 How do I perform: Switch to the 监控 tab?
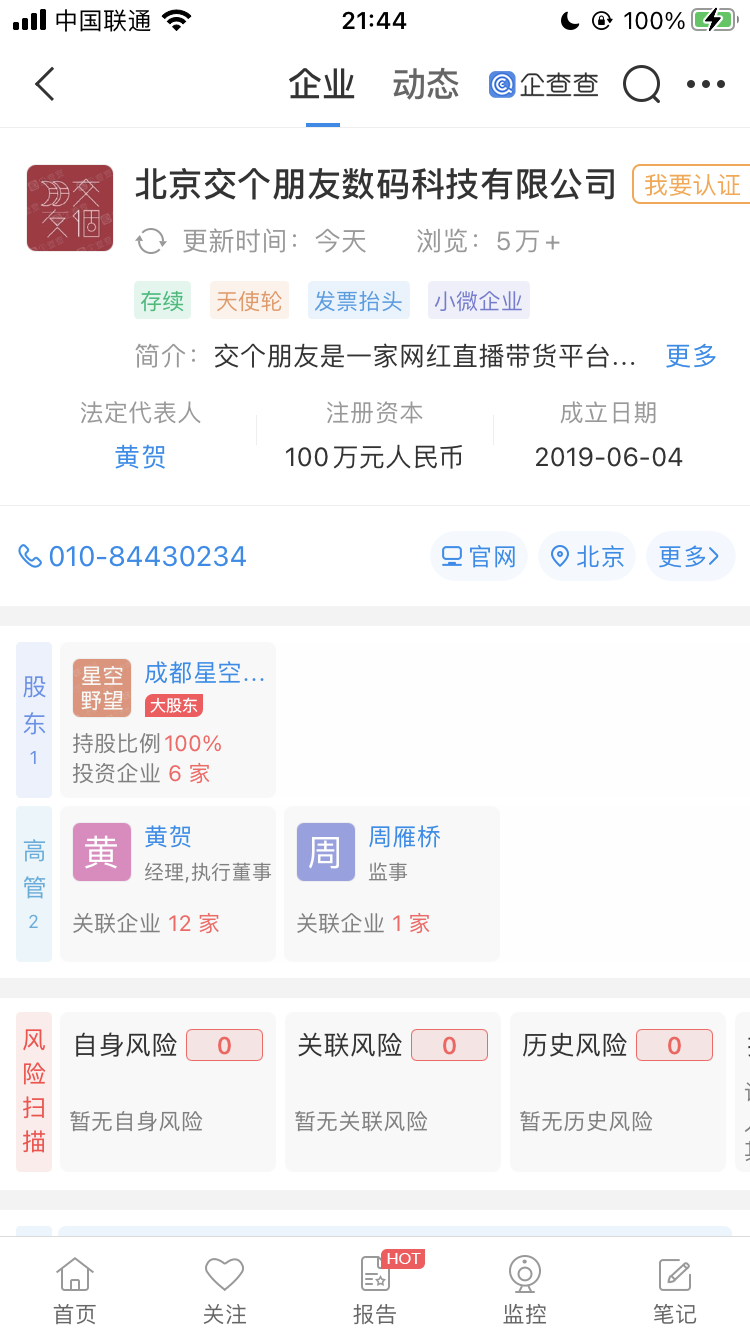[524, 1289]
